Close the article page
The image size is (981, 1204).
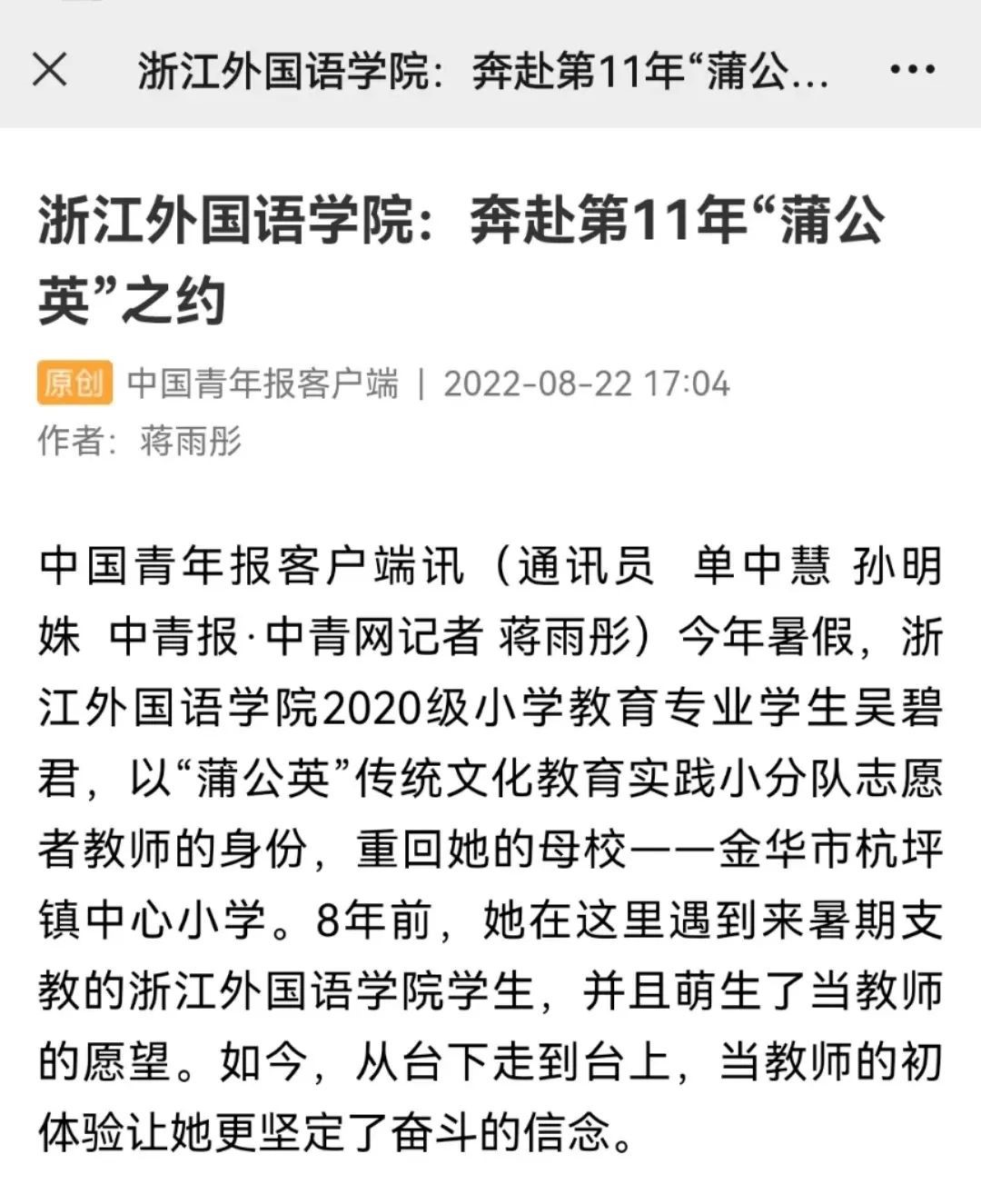(x=50, y=69)
